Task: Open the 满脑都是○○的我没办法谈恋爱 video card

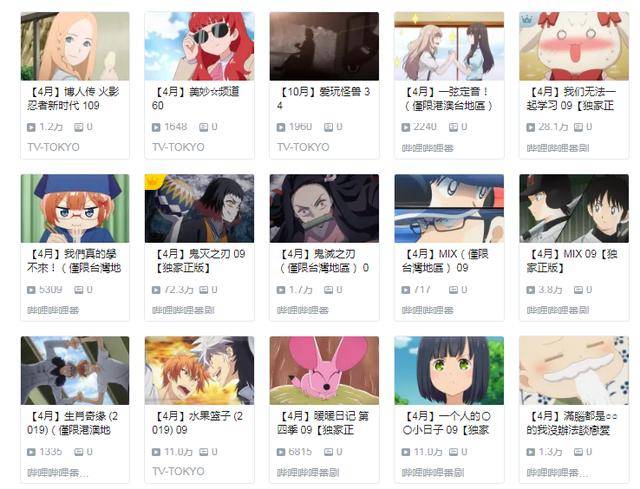Action: [574, 410]
